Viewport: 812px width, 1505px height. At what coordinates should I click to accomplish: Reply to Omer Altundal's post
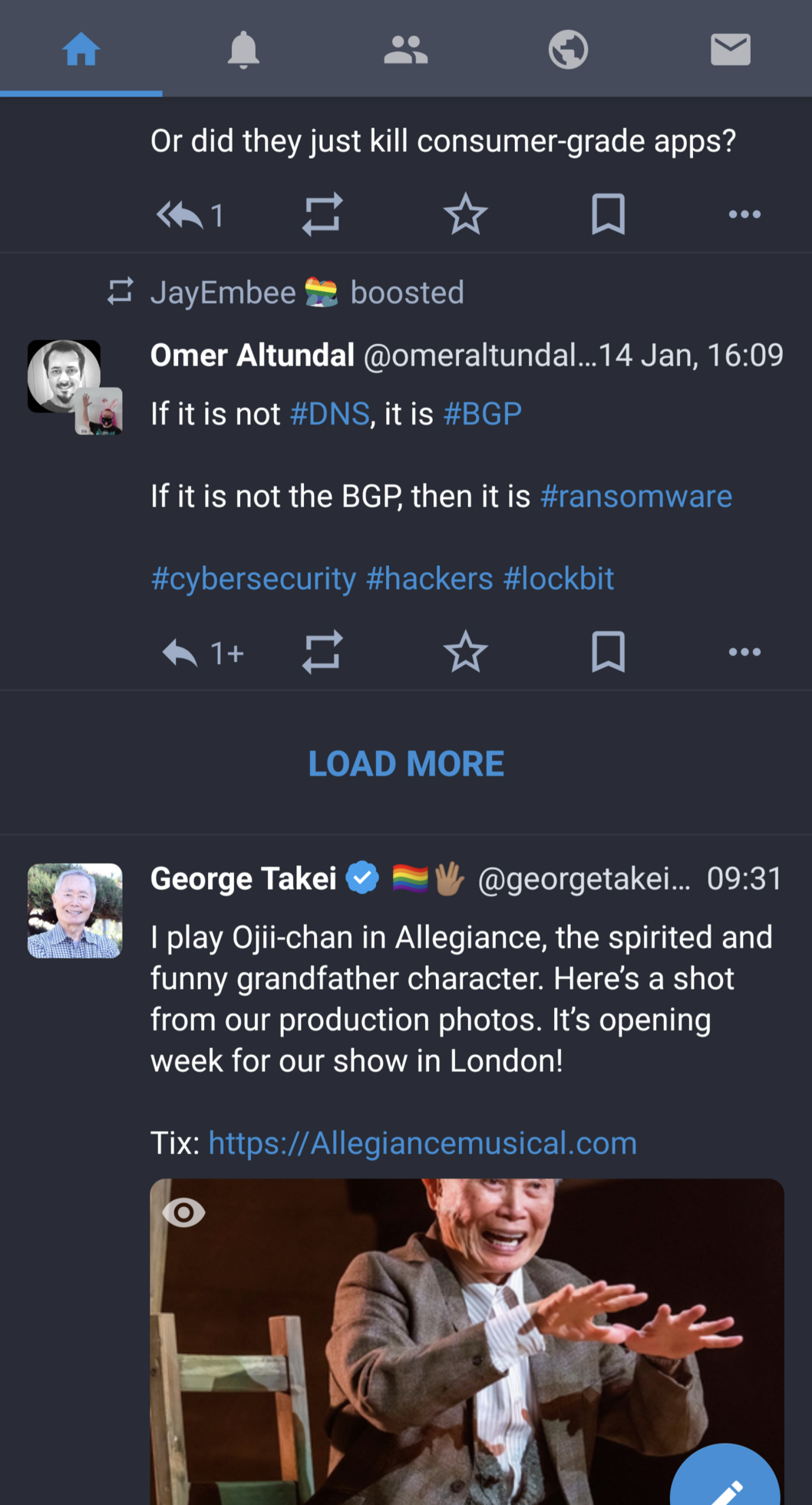(181, 653)
